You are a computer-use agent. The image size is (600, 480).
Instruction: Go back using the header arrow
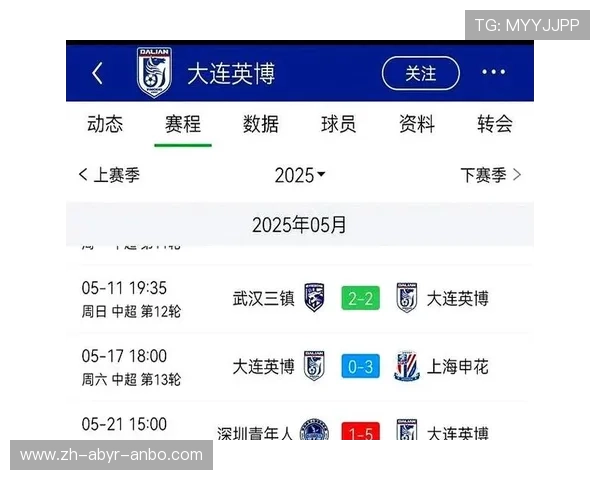[97, 74]
